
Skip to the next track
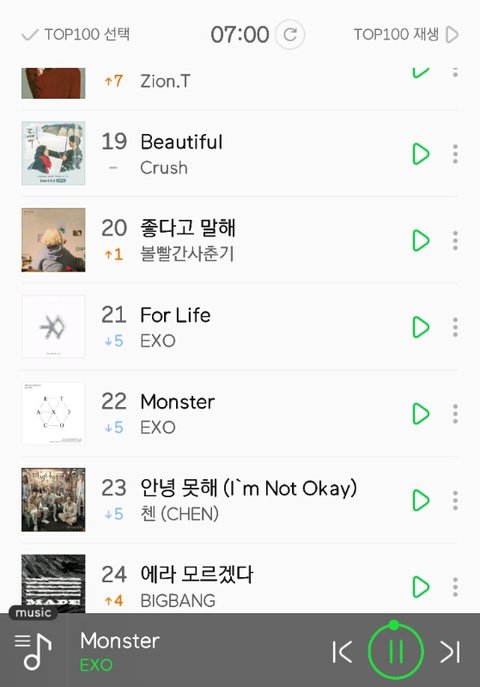click(x=450, y=652)
